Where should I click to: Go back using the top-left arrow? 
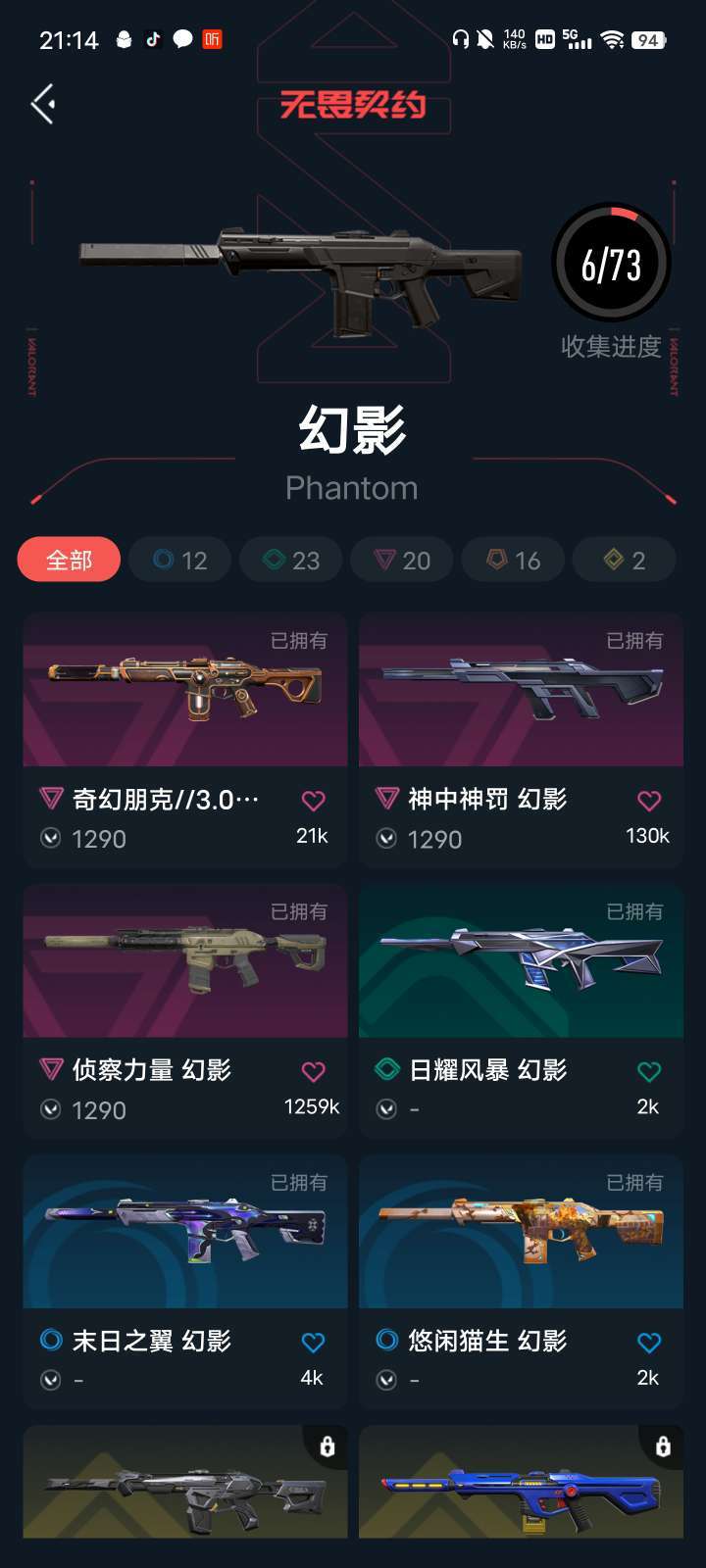click(x=42, y=104)
